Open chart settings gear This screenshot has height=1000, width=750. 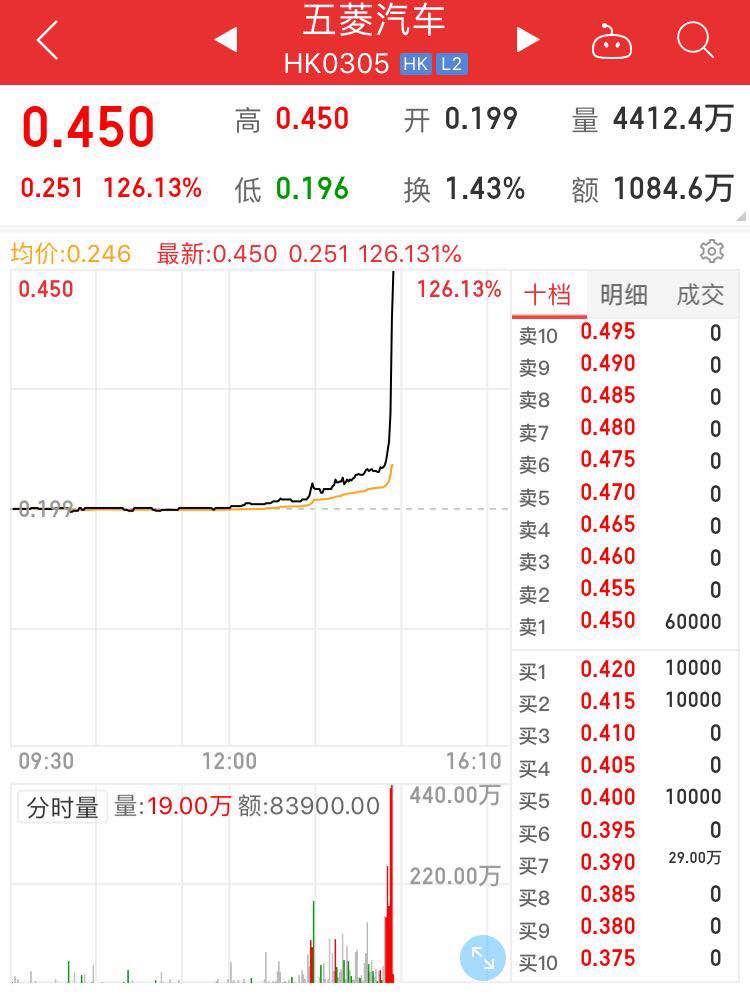(712, 251)
